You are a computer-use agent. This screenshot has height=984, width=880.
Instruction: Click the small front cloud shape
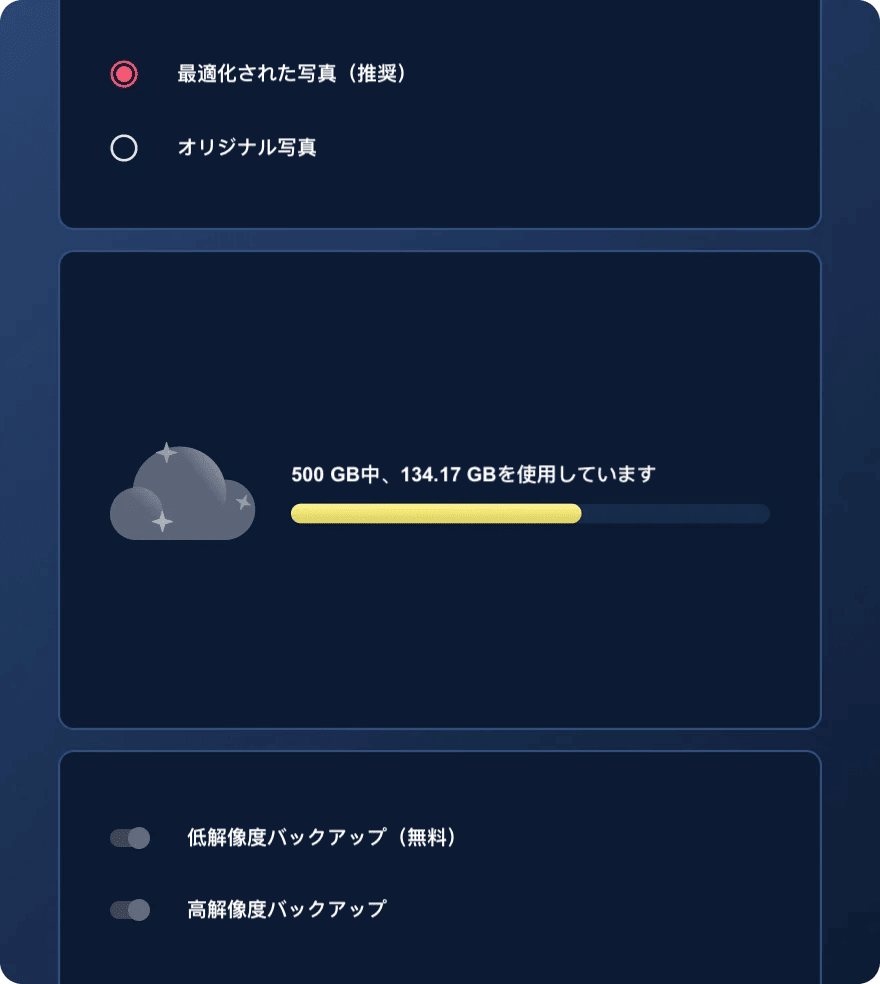(135, 510)
